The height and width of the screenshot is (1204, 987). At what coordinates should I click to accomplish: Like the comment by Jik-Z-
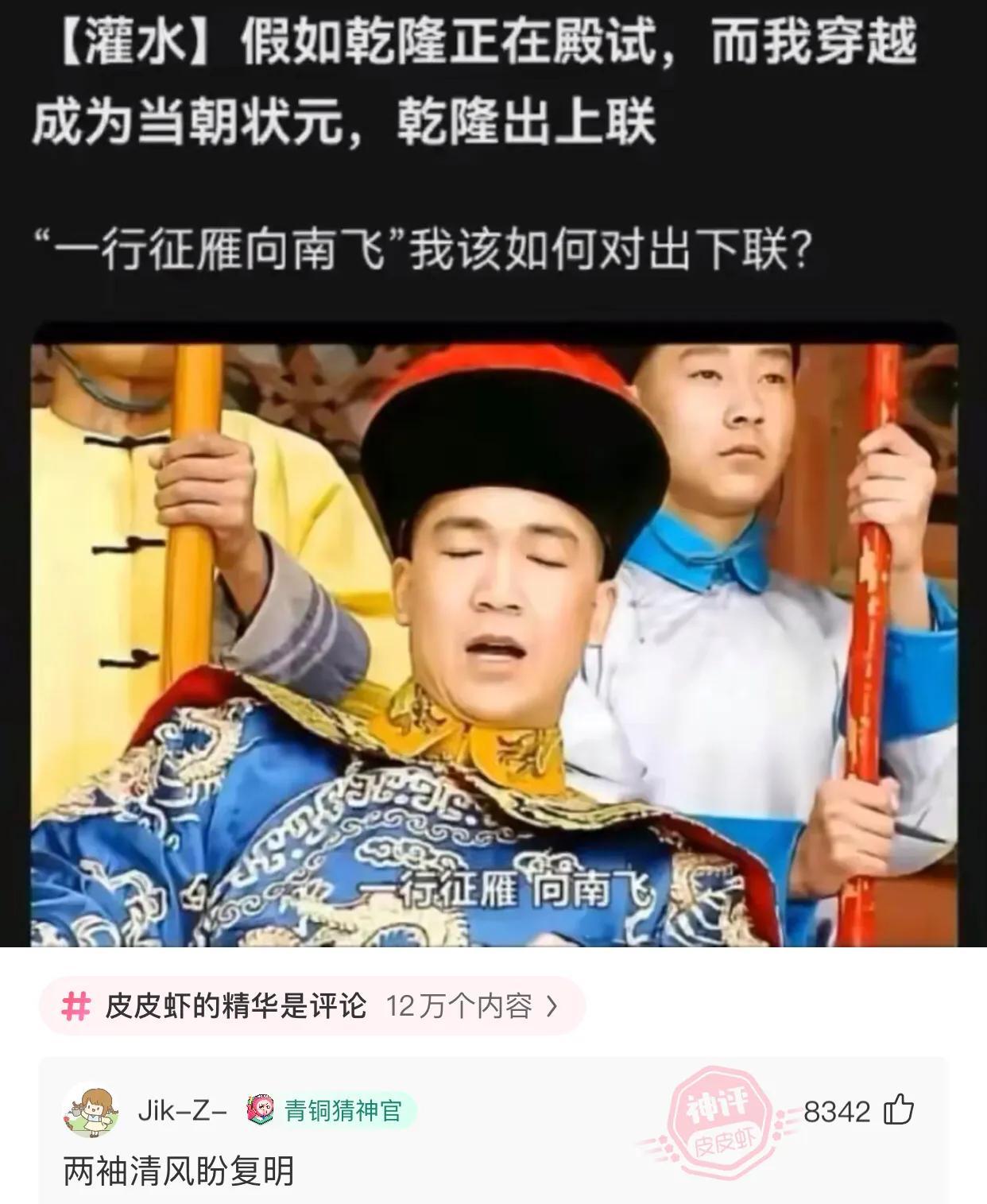click(x=899, y=1110)
